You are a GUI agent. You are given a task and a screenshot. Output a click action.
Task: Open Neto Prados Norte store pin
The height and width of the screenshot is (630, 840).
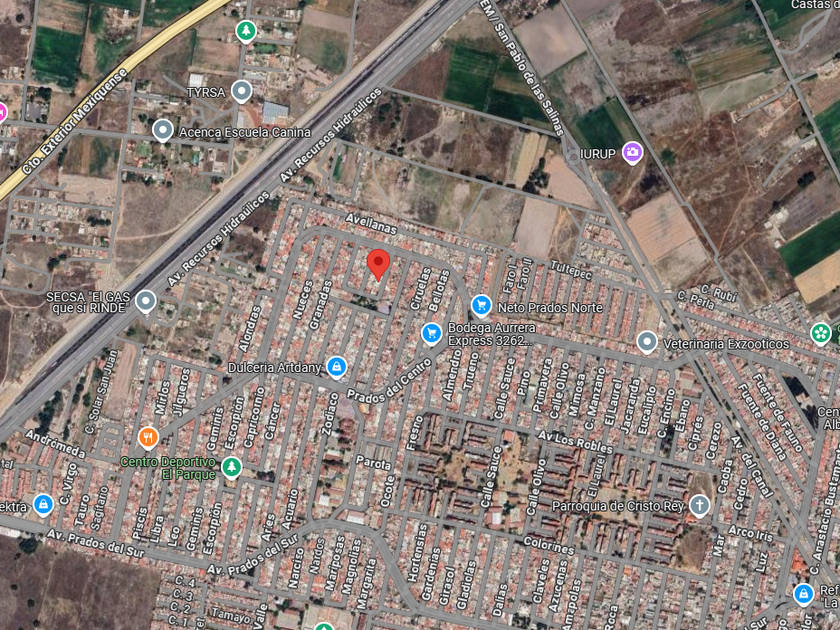482,306
